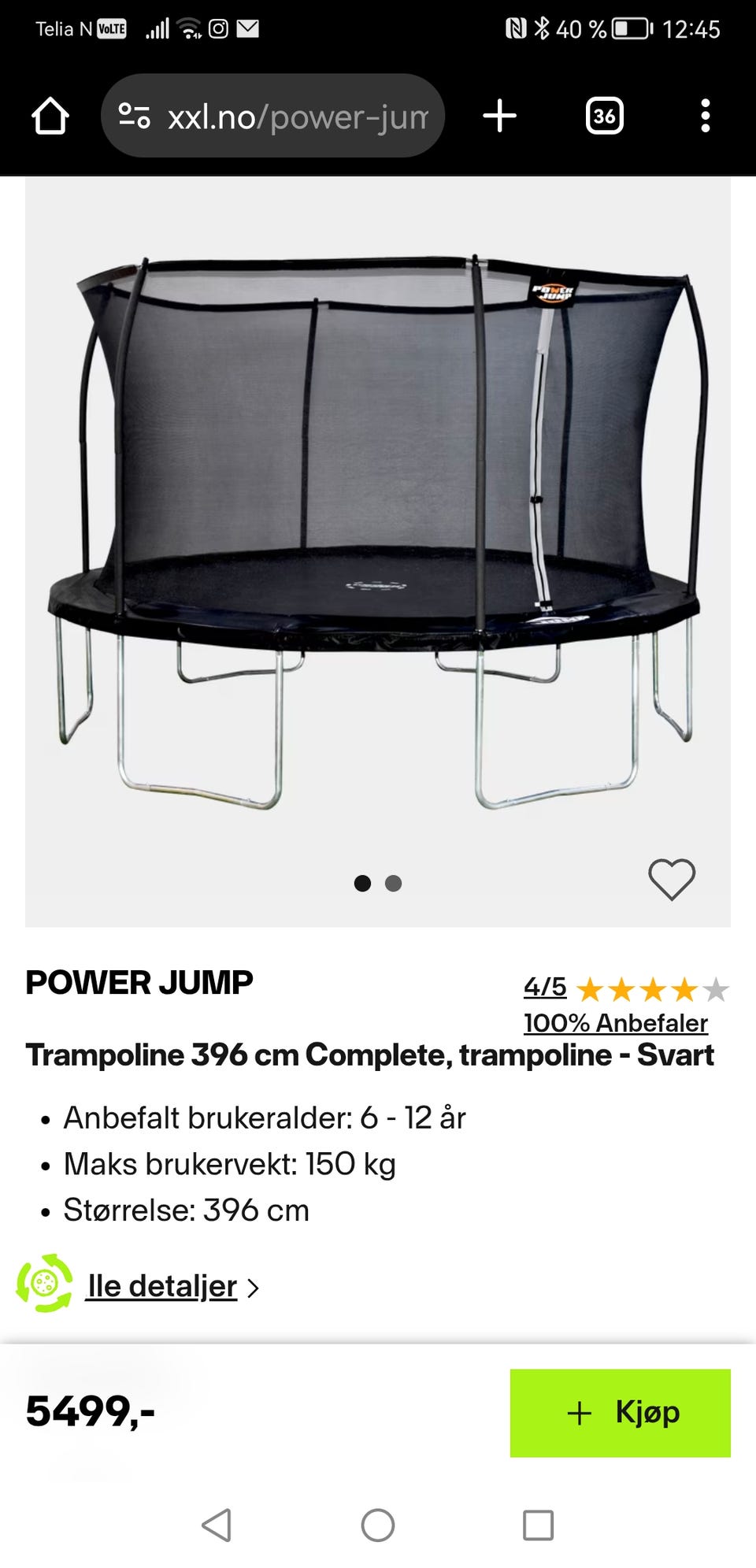Image resolution: width=756 pixels, height=1568 pixels.
Task: Tap the xxl.no address bar
Action: [x=297, y=117]
